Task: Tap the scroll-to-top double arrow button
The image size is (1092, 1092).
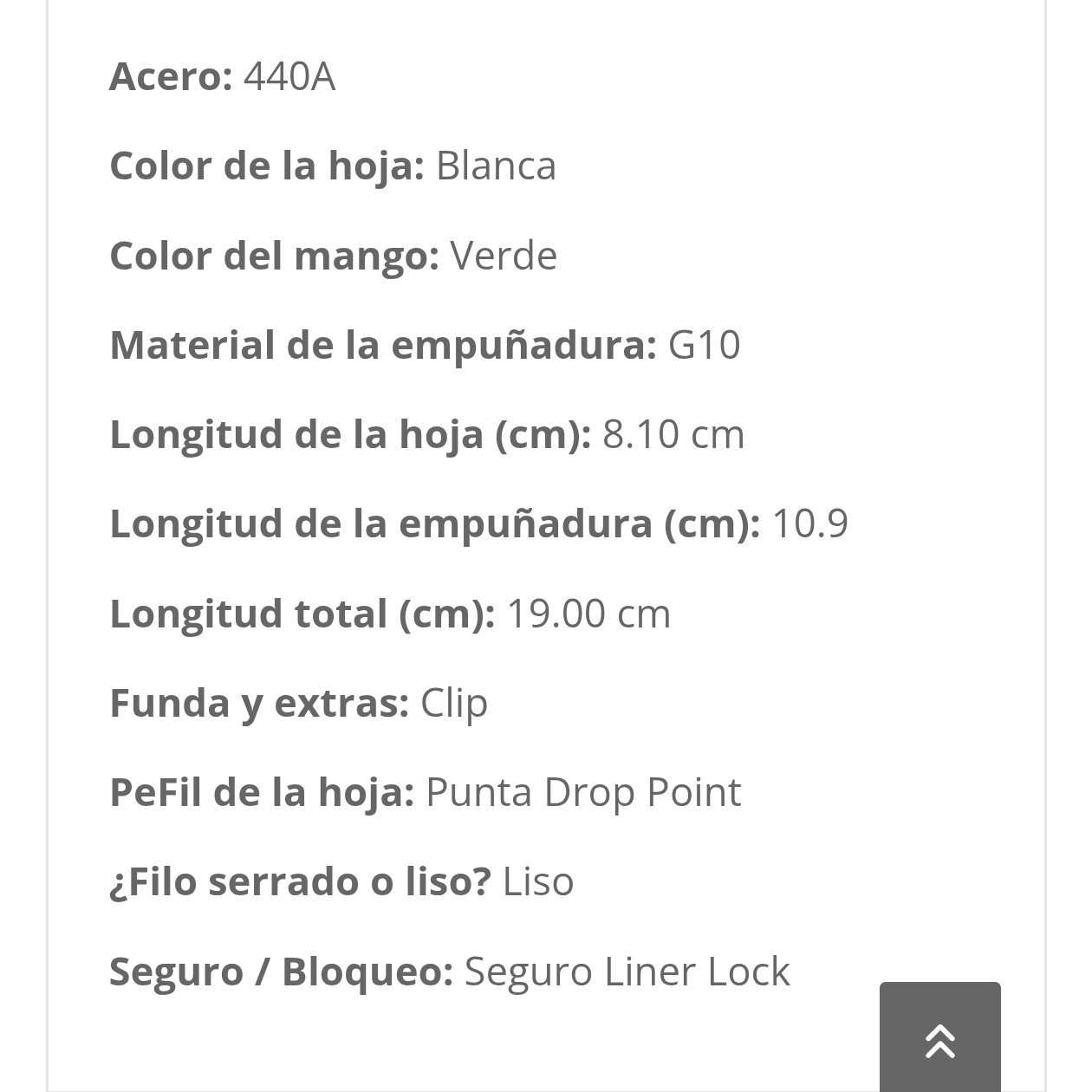Action: coord(939,1038)
